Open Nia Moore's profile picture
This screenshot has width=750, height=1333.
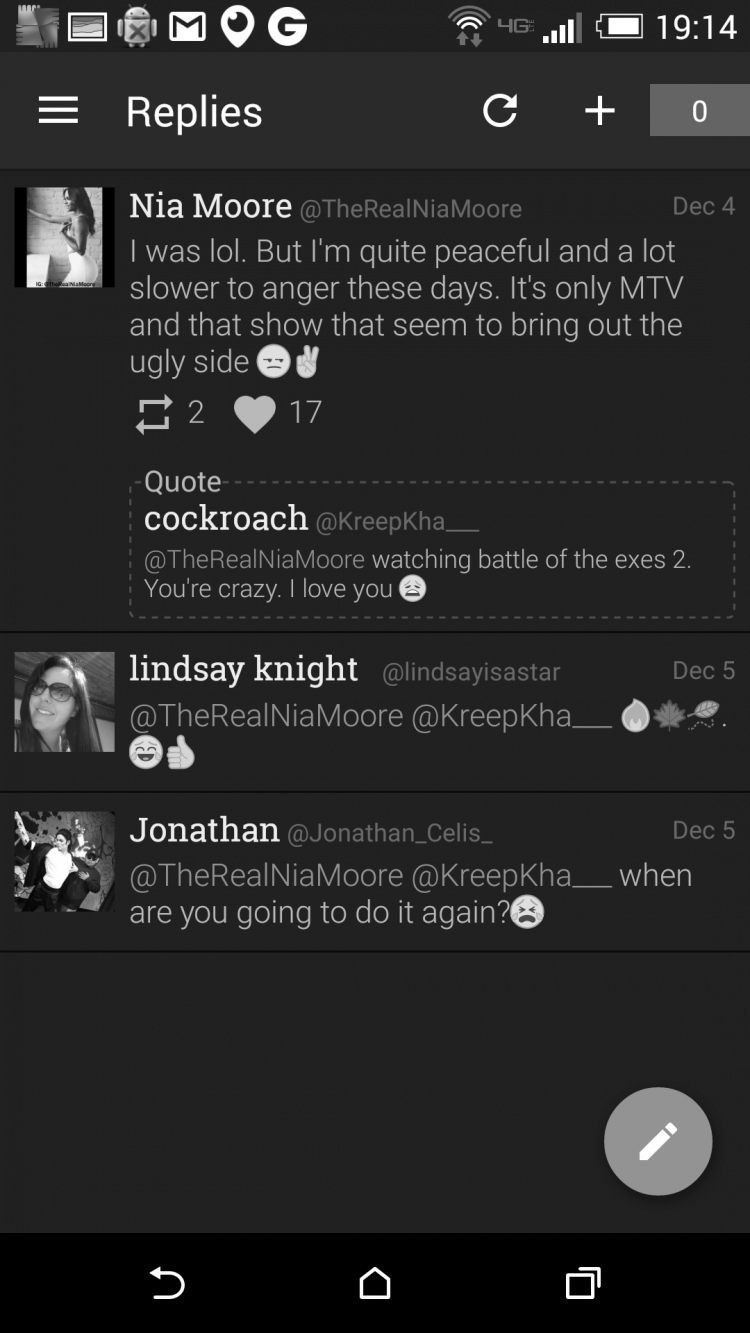(64, 237)
